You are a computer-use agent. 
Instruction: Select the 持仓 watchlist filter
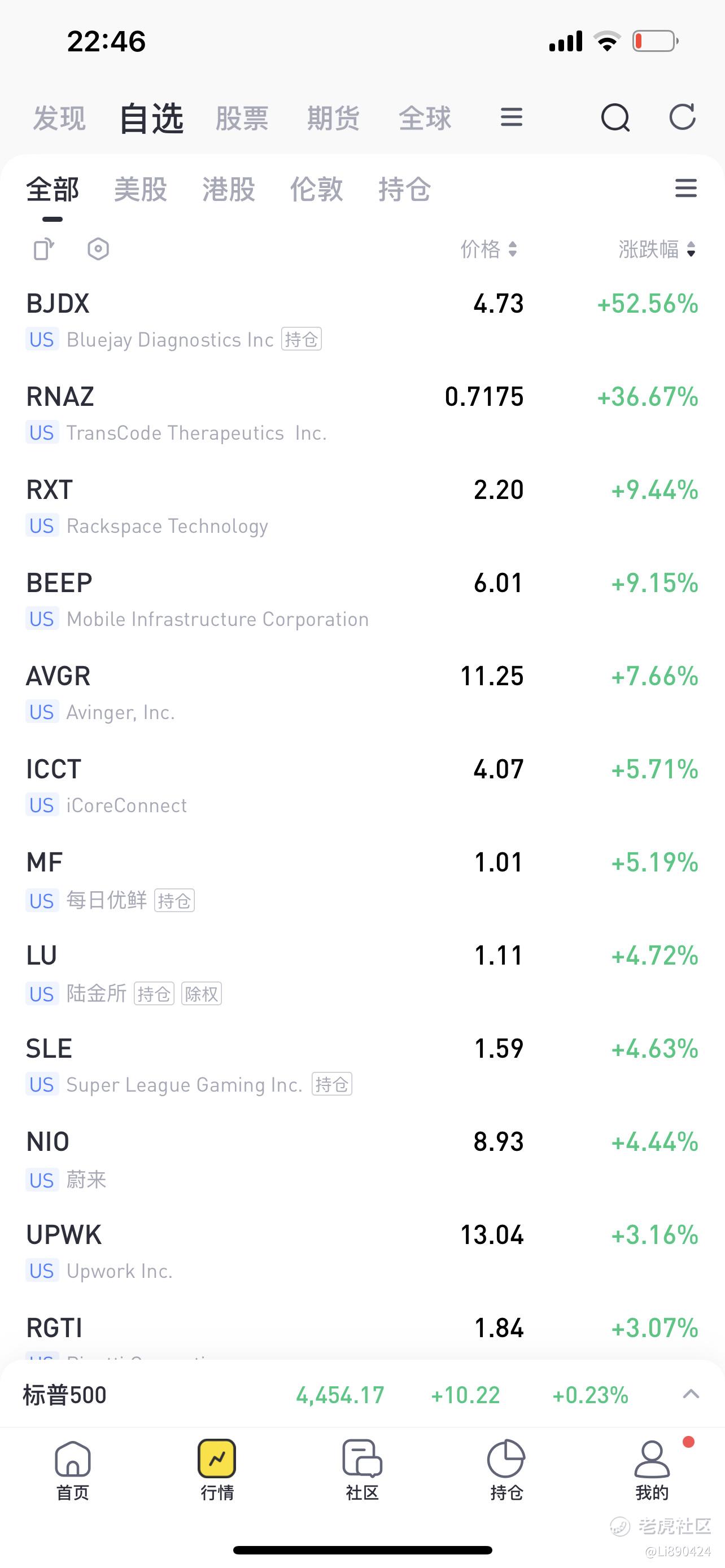pos(405,189)
